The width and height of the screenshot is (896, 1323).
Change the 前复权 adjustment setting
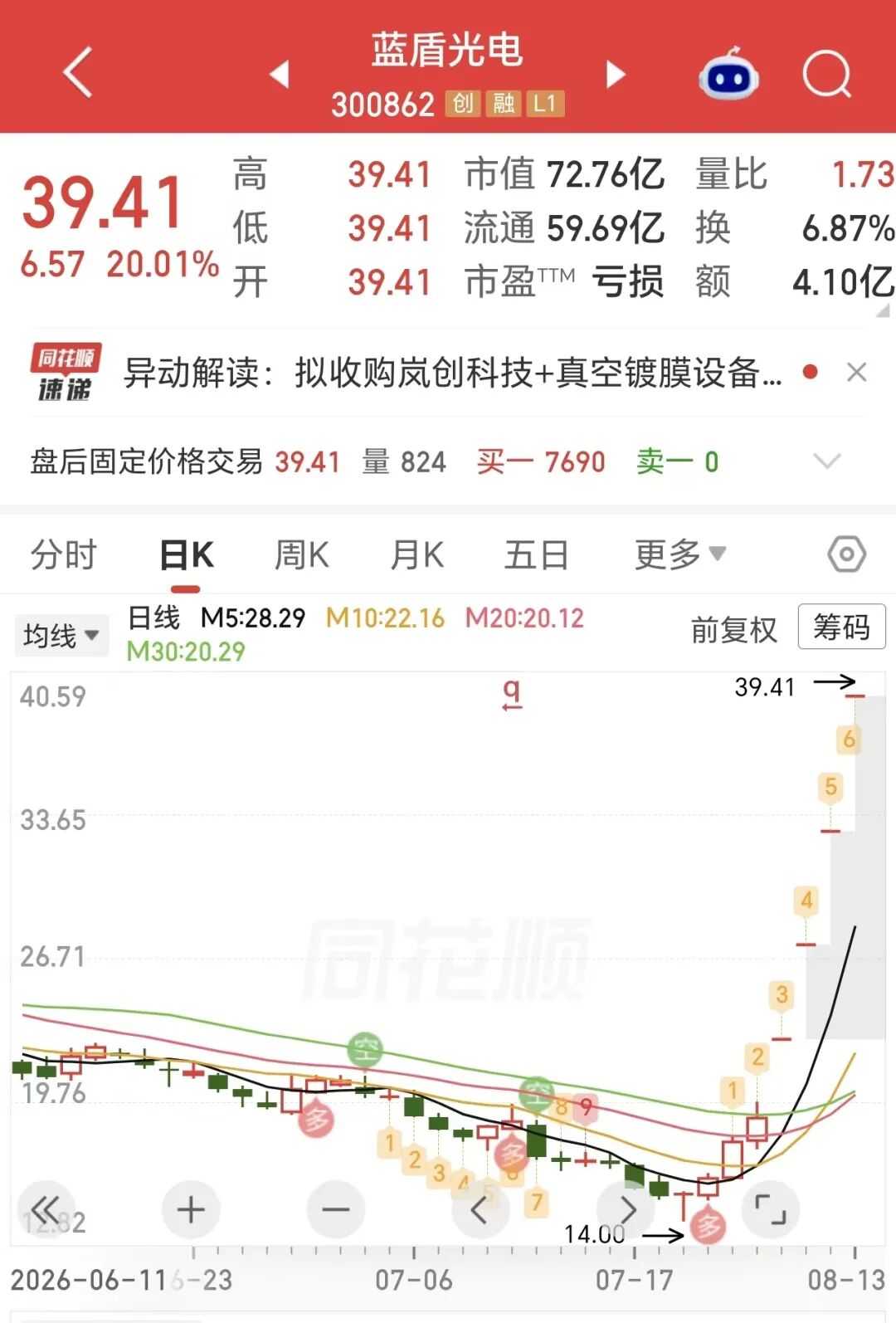(x=734, y=630)
